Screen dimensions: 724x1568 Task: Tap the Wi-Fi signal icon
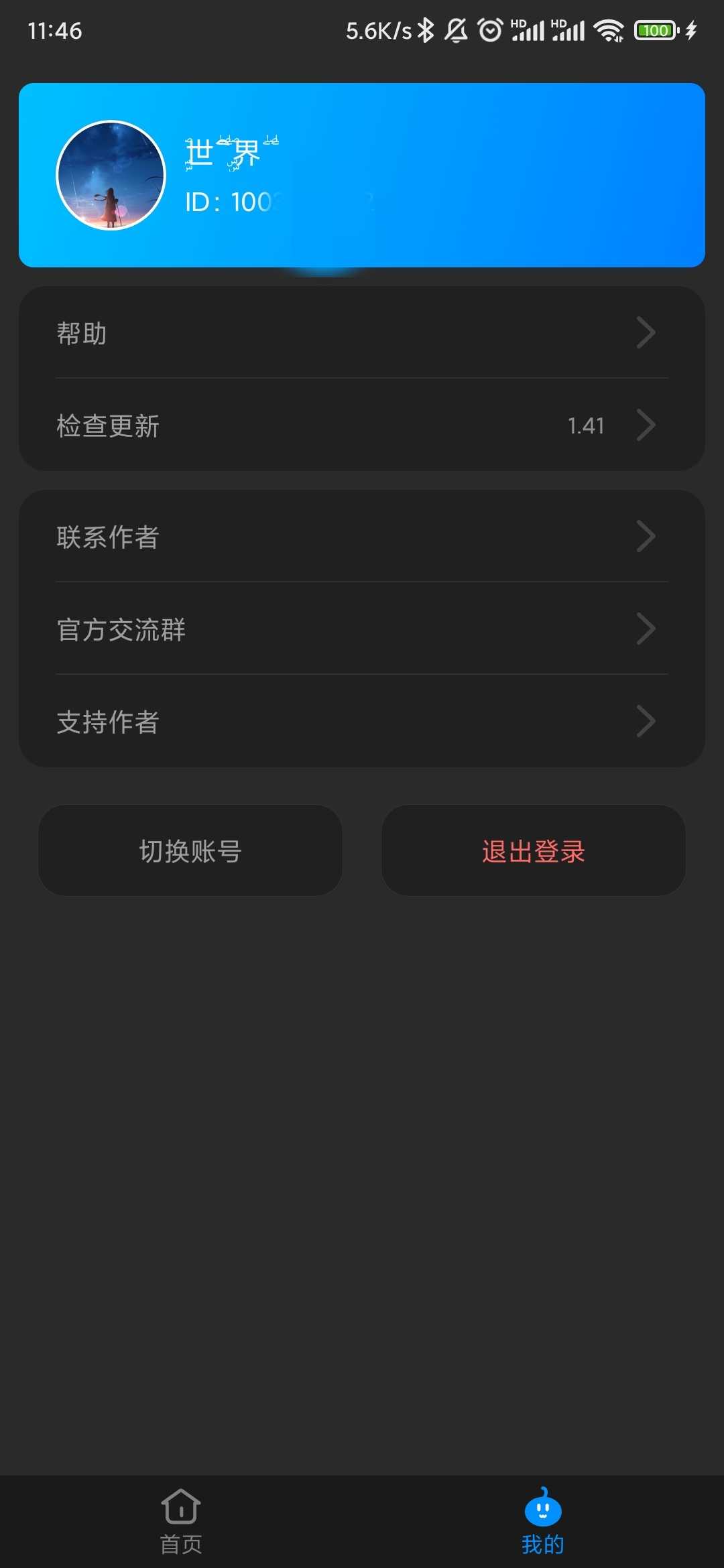coord(609,29)
